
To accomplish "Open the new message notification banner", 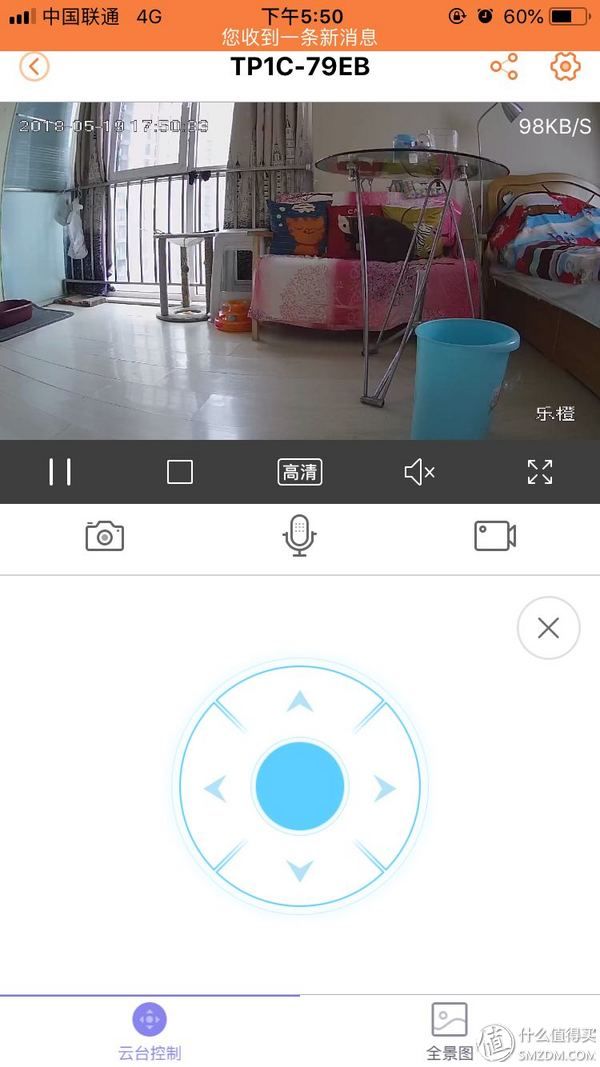I will tap(300, 38).
